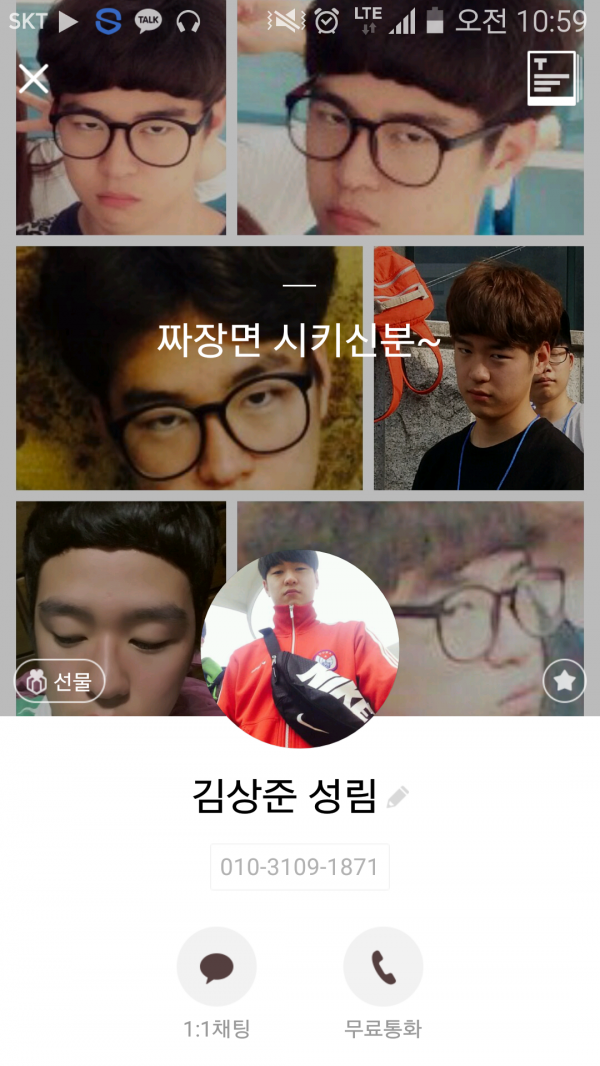Viewport: 600px width, 1066px height.
Task: Send a gift via 선물 button
Action: pyautogui.click(x=59, y=682)
